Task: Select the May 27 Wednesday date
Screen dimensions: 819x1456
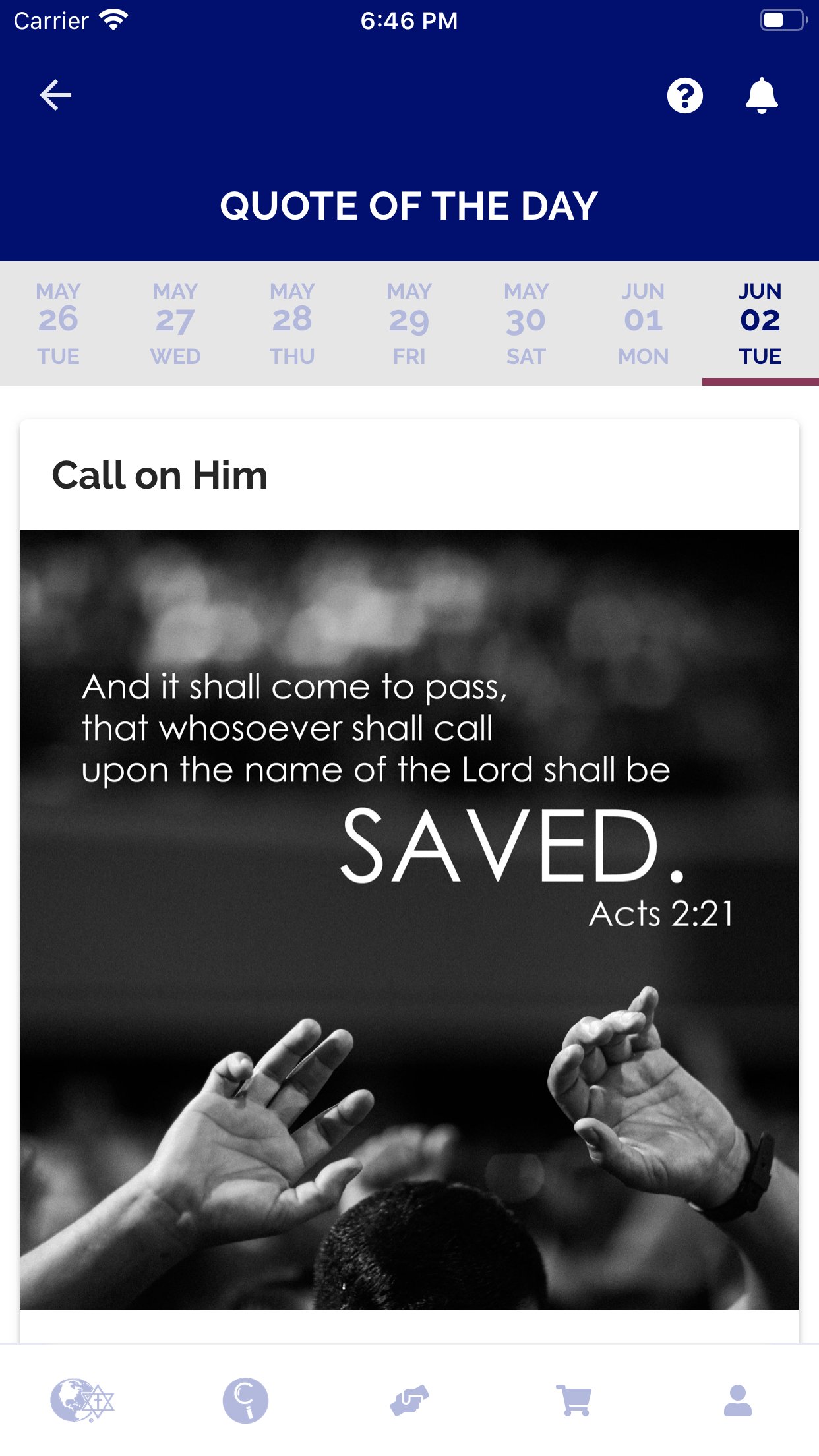Action: tap(175, 323)
